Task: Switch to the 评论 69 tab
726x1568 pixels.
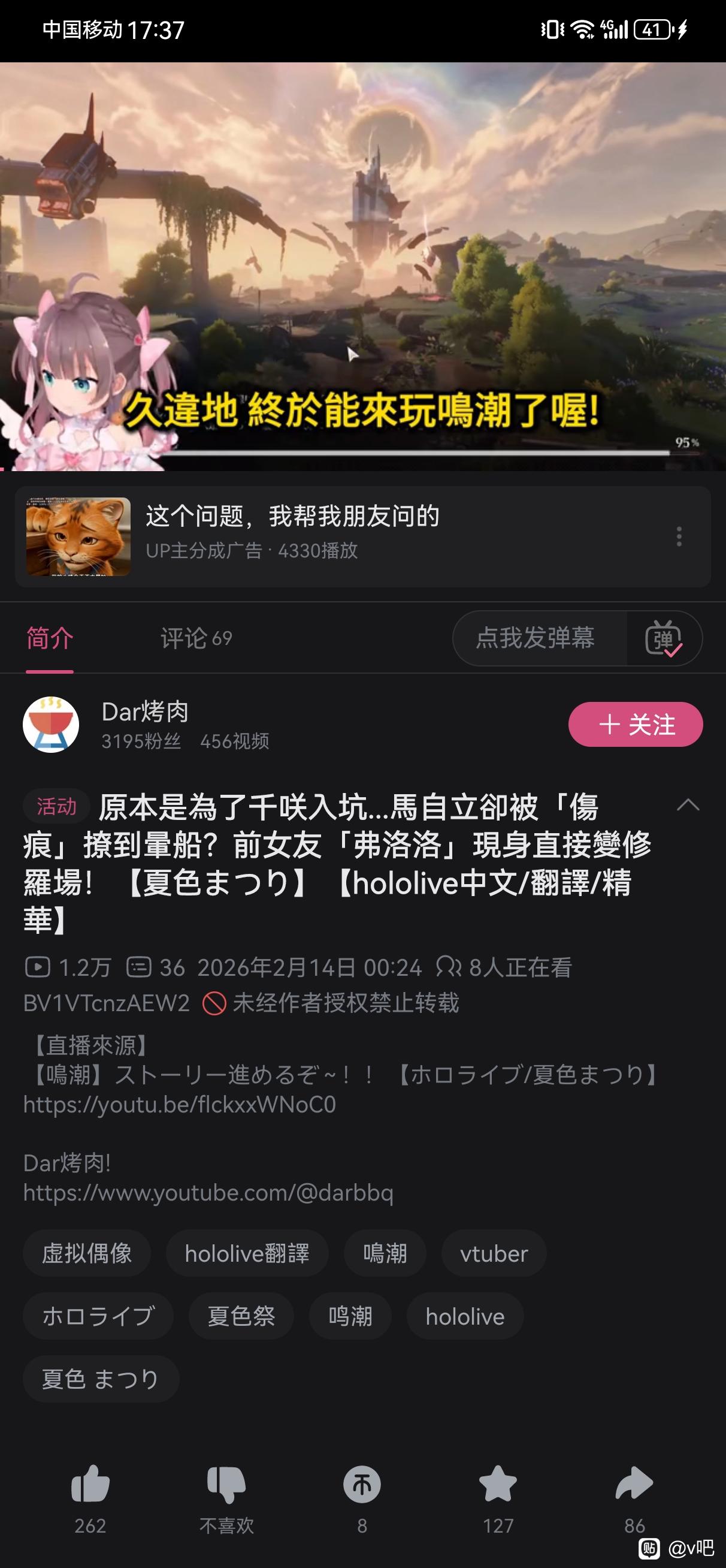Action: click(196, 638)
